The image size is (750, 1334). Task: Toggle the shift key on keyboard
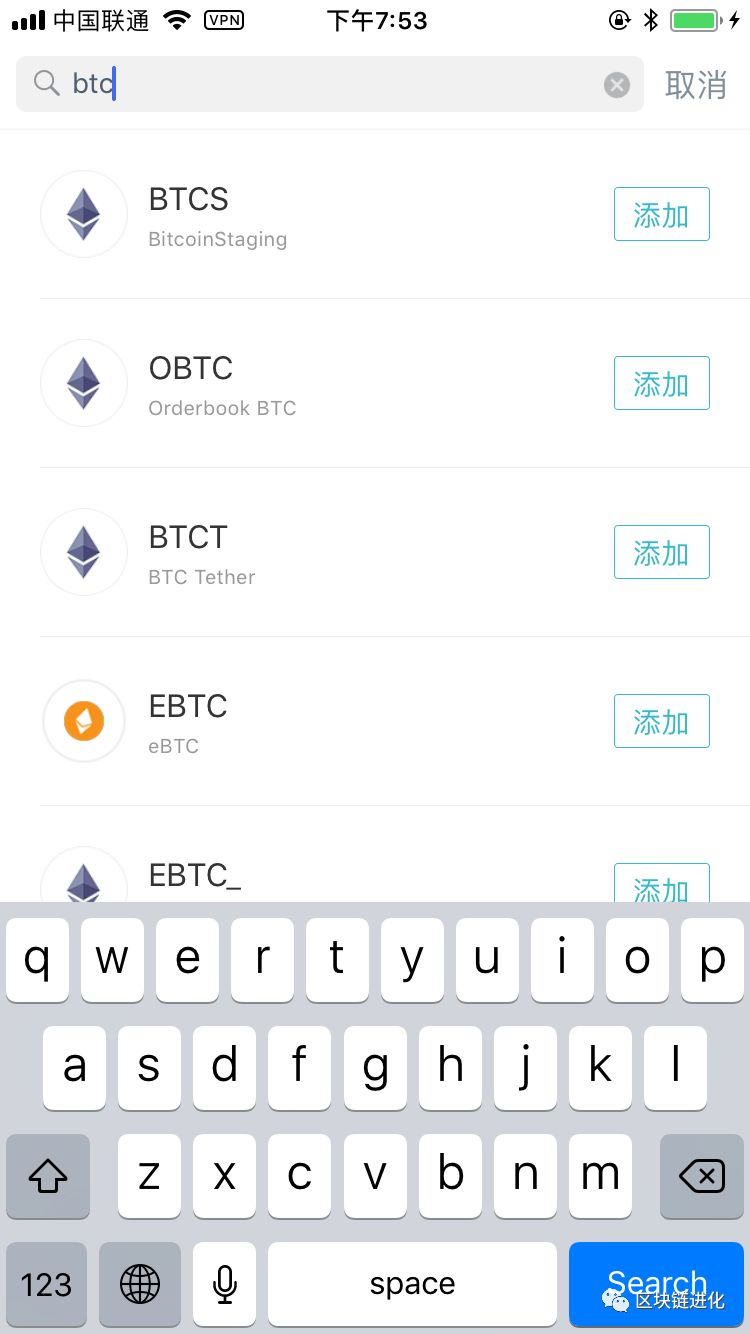coord(47,1176)
